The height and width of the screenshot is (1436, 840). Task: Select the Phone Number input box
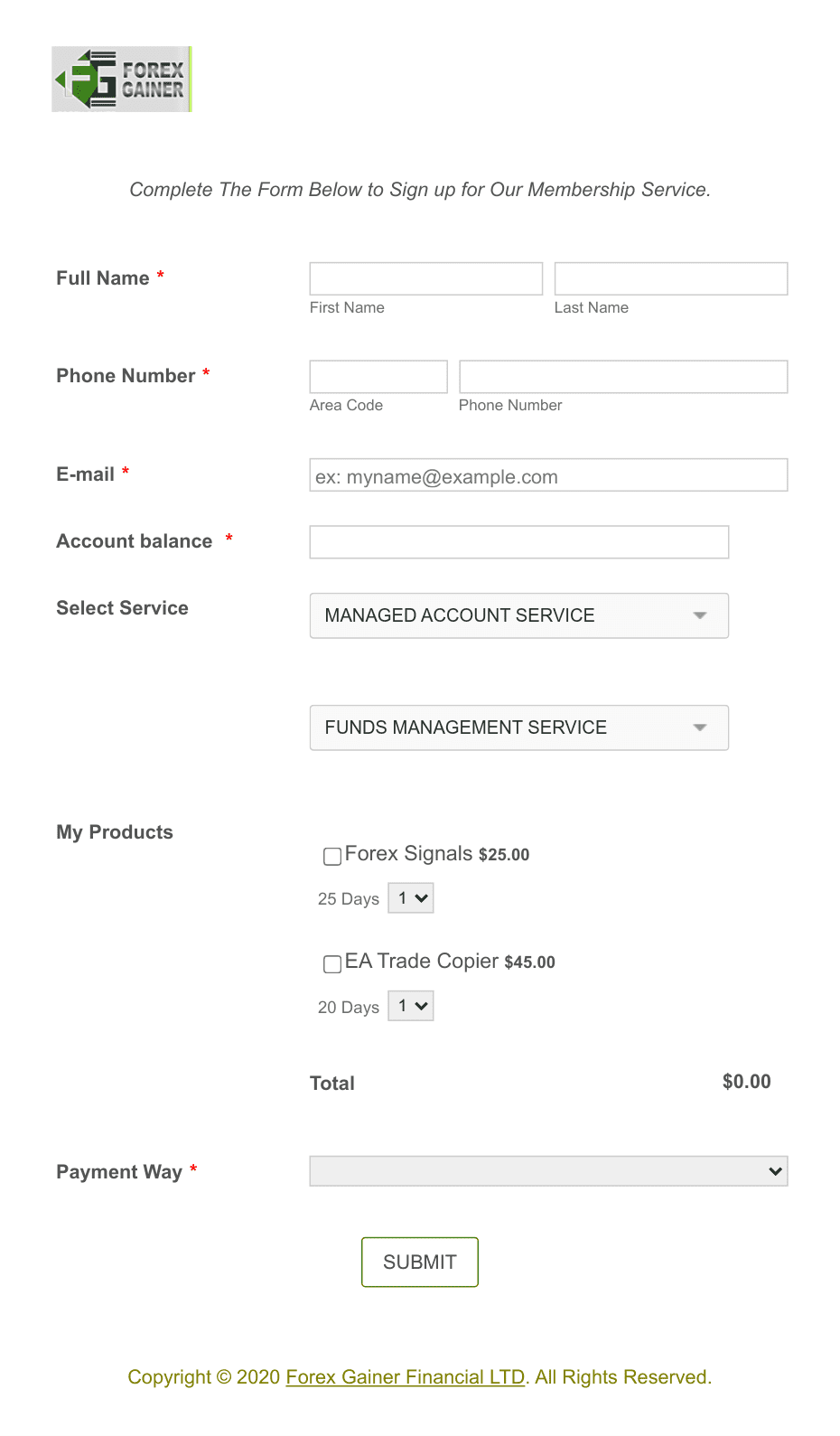(x=623, y=377)
